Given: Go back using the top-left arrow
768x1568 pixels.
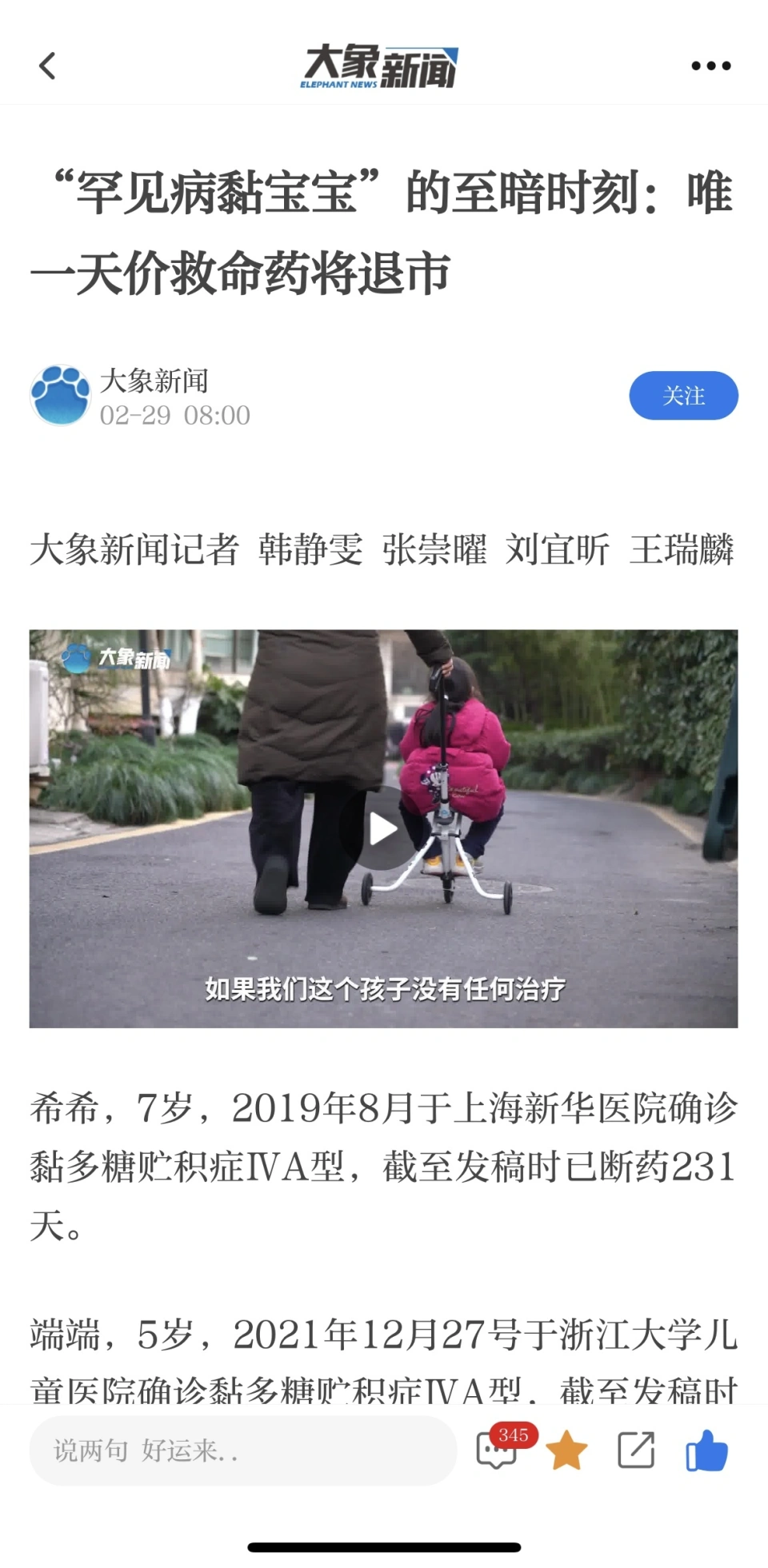Looking at the screenshot, I should (x=48, y=66).
